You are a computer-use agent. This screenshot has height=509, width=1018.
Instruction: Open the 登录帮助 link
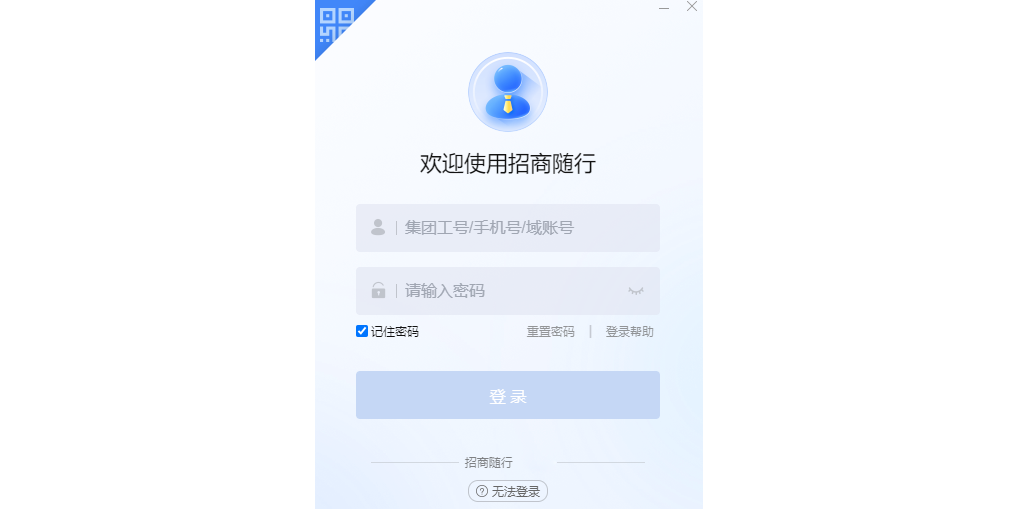coord(629,332)
